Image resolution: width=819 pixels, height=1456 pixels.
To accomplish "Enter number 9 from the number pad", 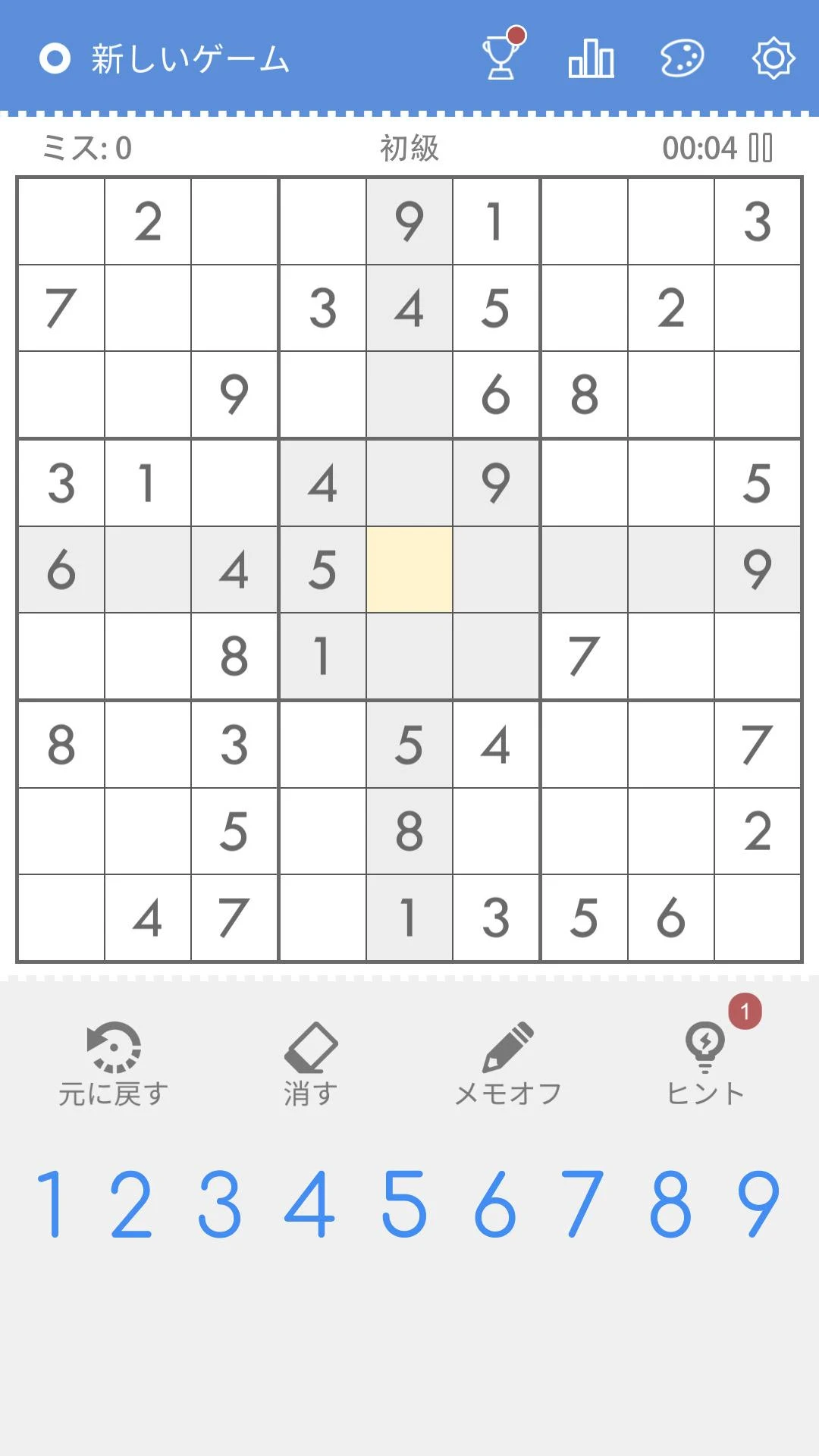I will click(758, 1204).
